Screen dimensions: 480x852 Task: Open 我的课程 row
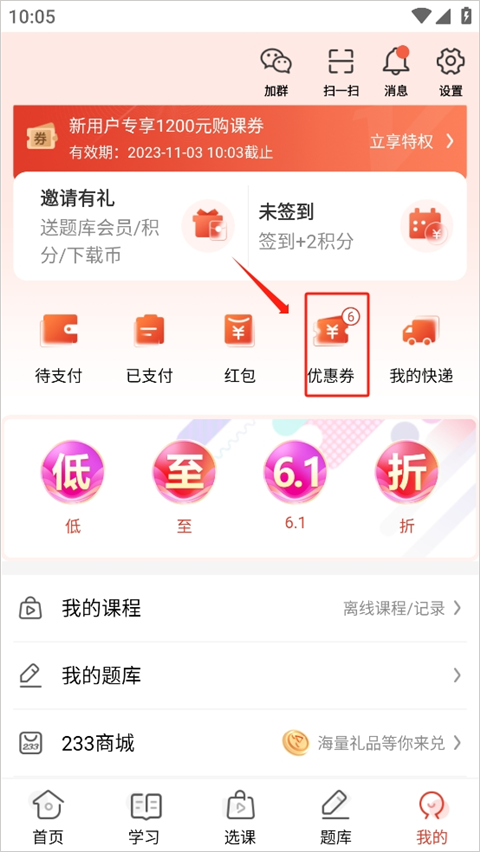point(240,608)
